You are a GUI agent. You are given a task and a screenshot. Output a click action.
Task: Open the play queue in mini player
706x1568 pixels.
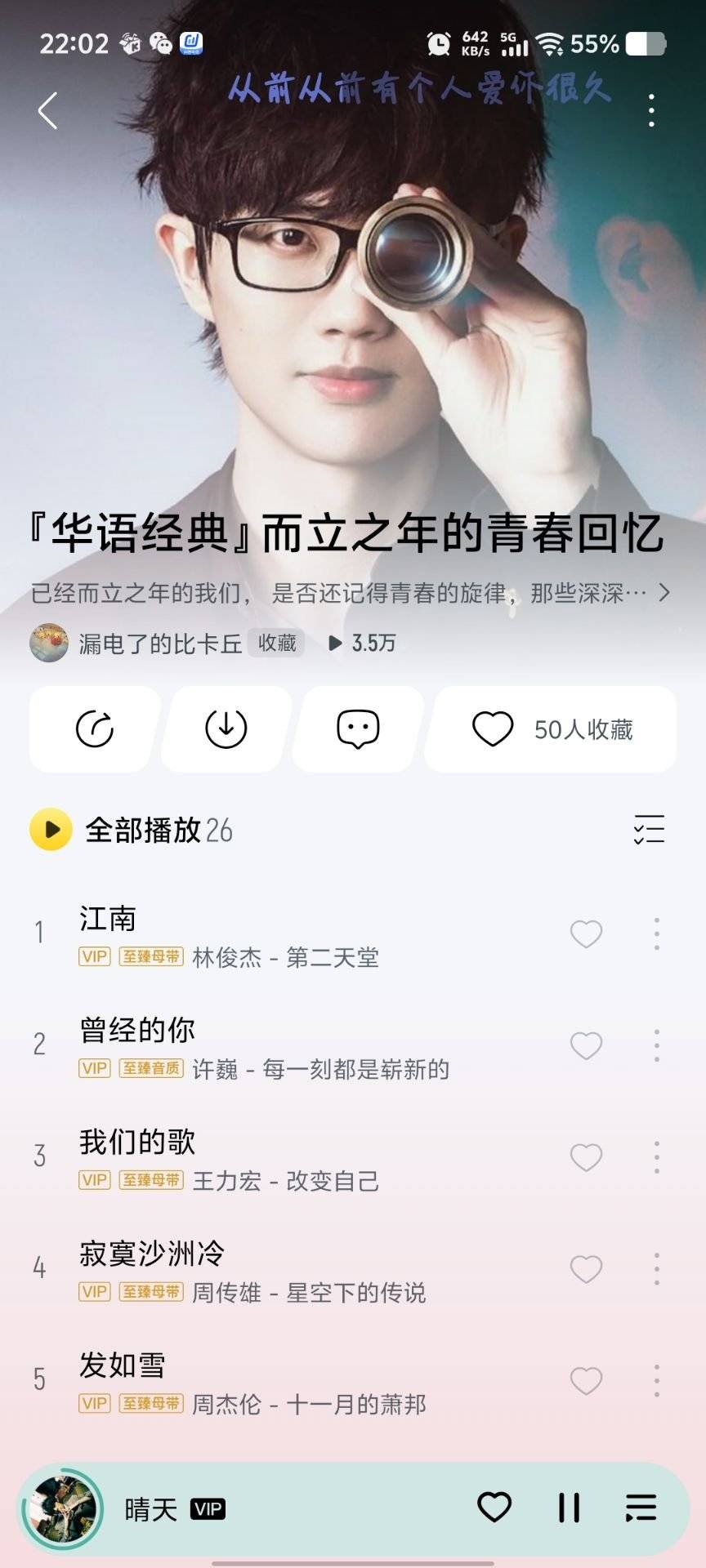click(641, 1508)
